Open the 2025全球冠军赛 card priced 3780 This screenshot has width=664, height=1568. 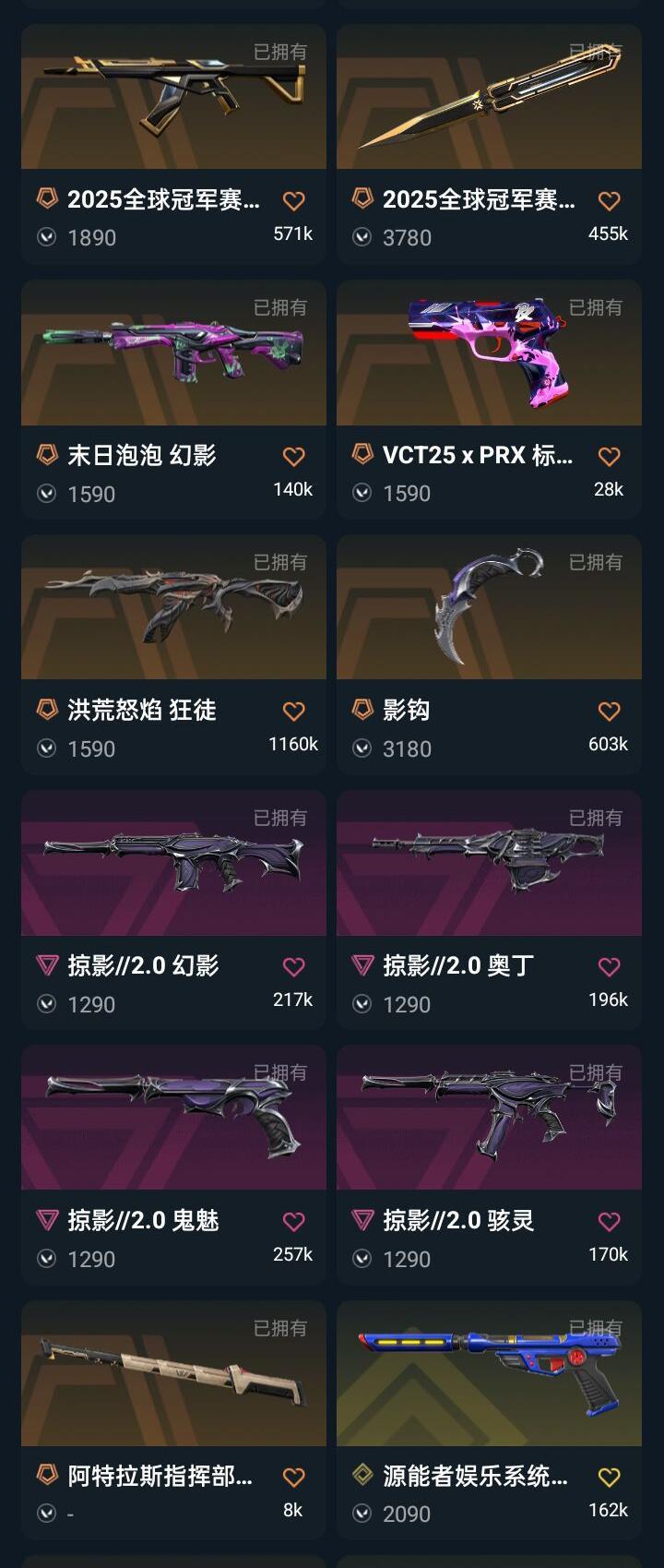pyautogui.click(x=489, y=144)
